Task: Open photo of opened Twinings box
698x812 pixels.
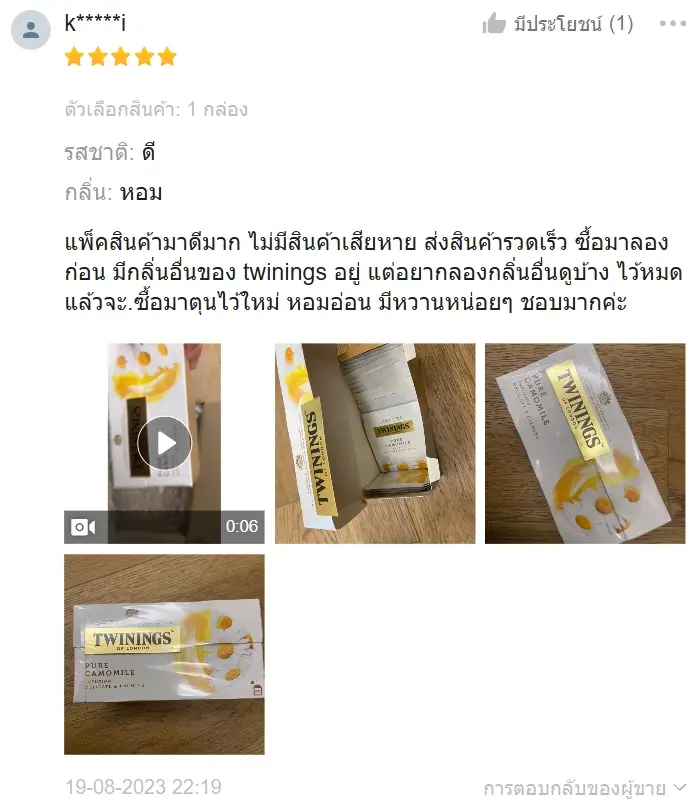Action: 374,443
